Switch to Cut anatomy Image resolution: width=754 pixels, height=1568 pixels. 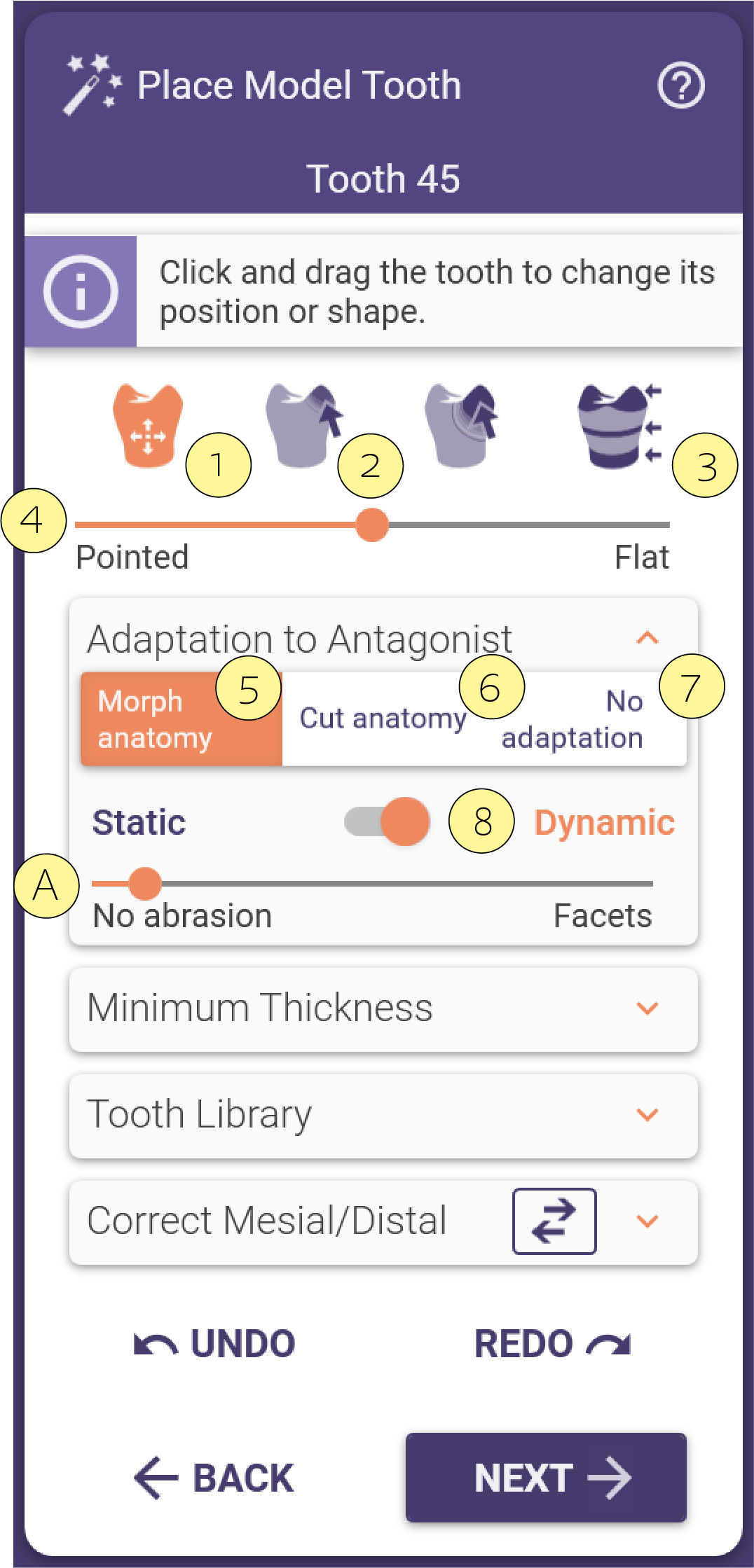pyautogui.click(x=383, y=719)
